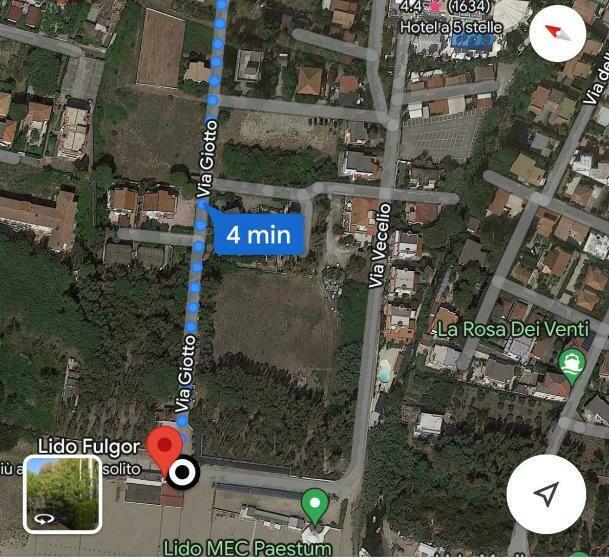Tap the compass to reorient the map
Image resolution: width=609 pixels, height=560 pixels.
[x=558, y=34]
